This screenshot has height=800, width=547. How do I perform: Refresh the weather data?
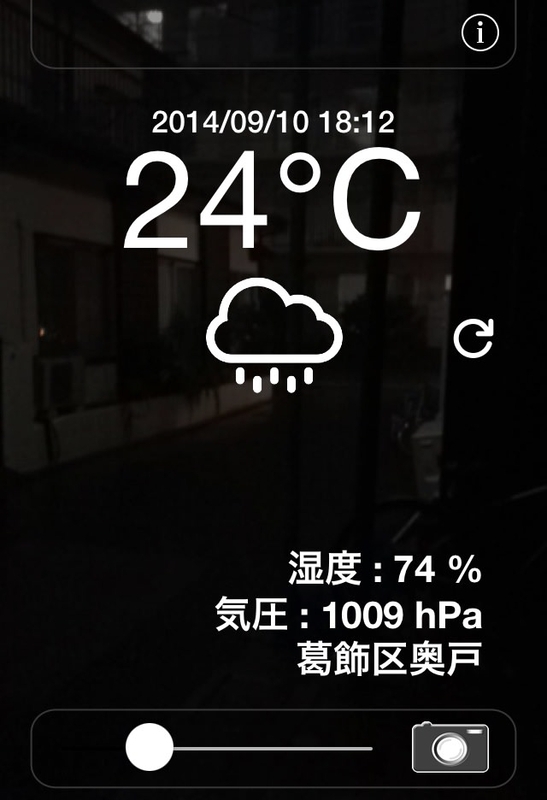pyautogui.click(x=474, y=338)
